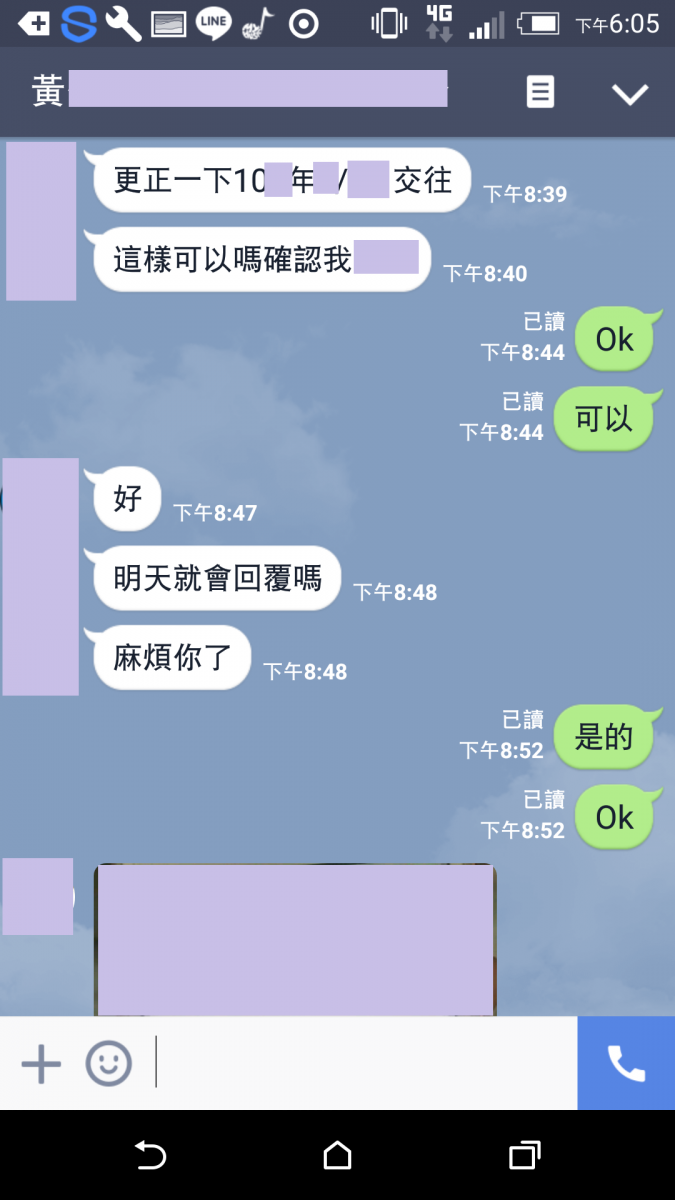Expand the chat menu chevron
Viewport: 675px width, 1200px height.
[x=630, y=94]
